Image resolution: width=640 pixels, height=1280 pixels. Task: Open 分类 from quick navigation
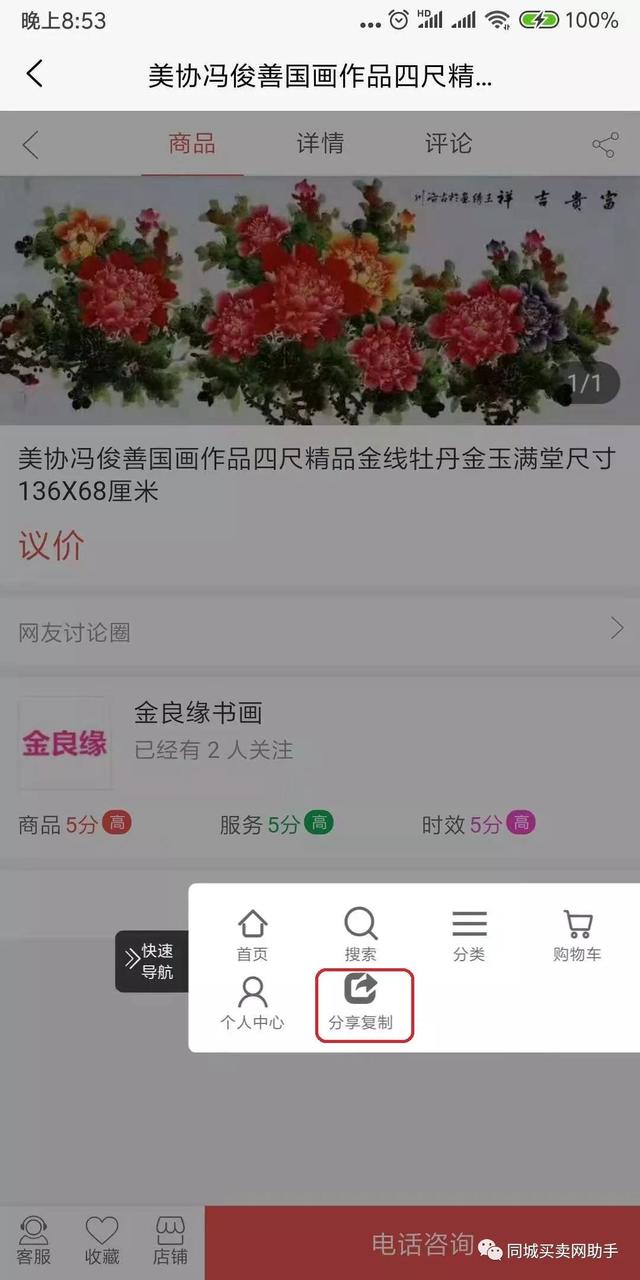pyautogui.click(x=469, y=935)
